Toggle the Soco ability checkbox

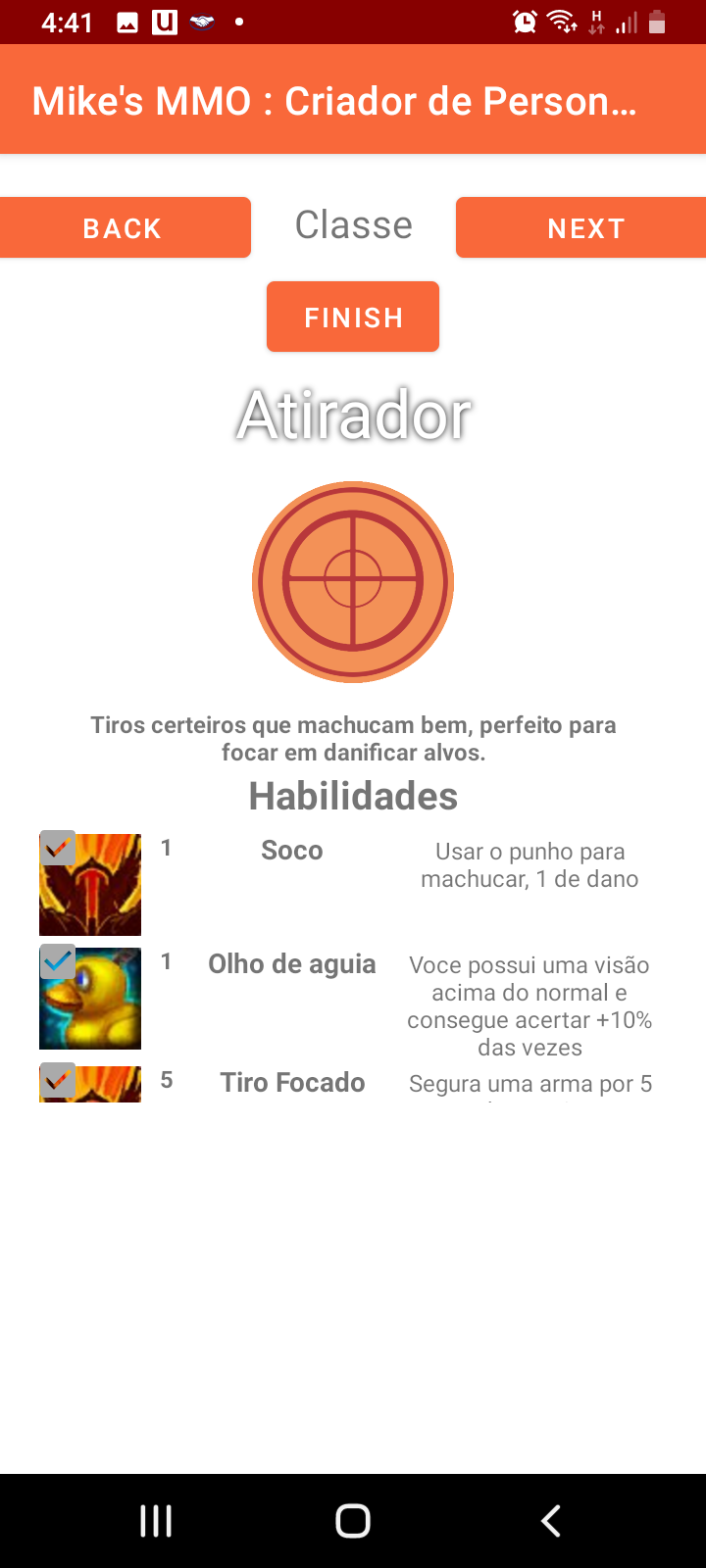tap(58, 848)
